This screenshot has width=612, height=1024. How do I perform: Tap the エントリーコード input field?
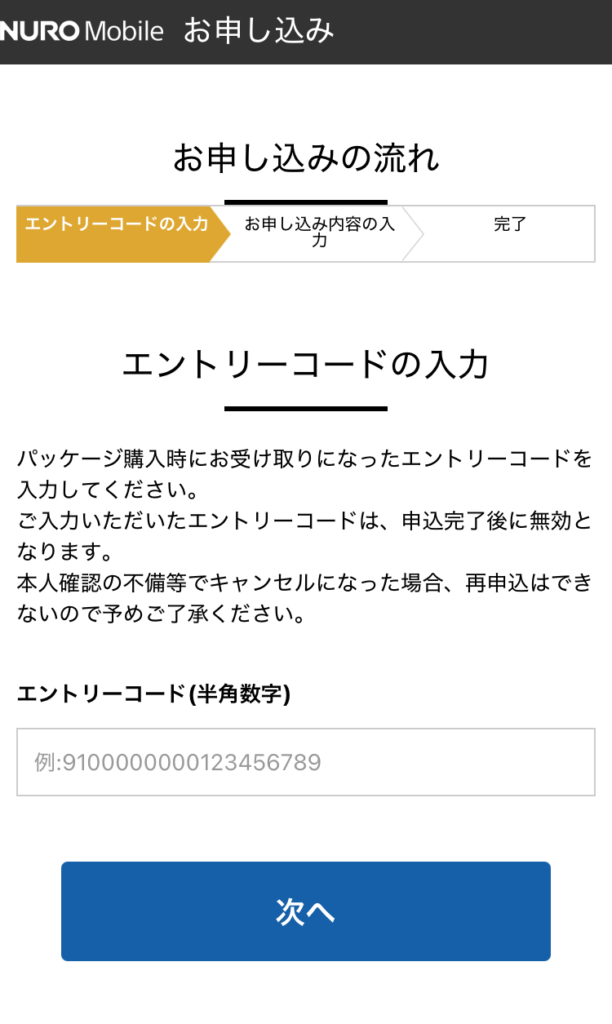(x=305, y=762)
